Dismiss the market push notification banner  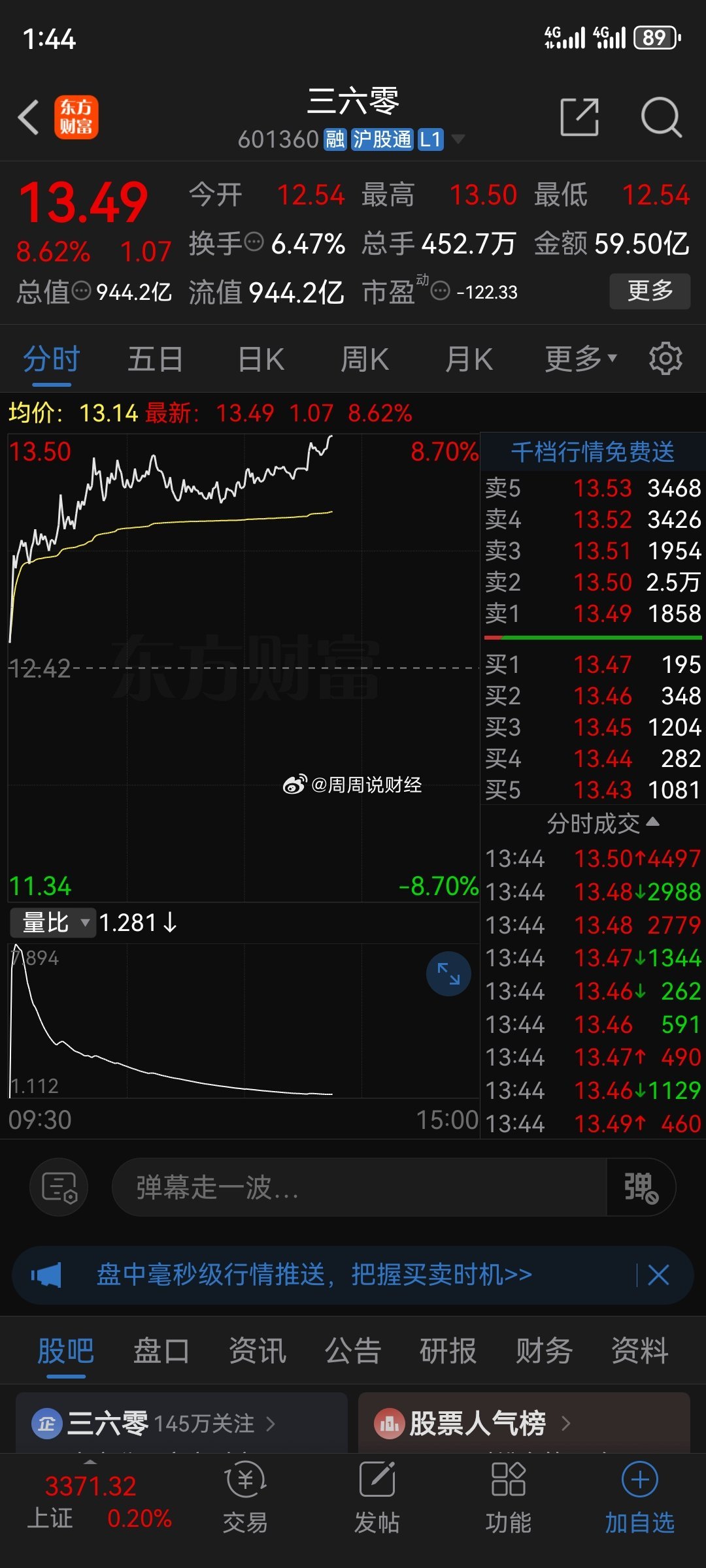(x=658, y=1274)
